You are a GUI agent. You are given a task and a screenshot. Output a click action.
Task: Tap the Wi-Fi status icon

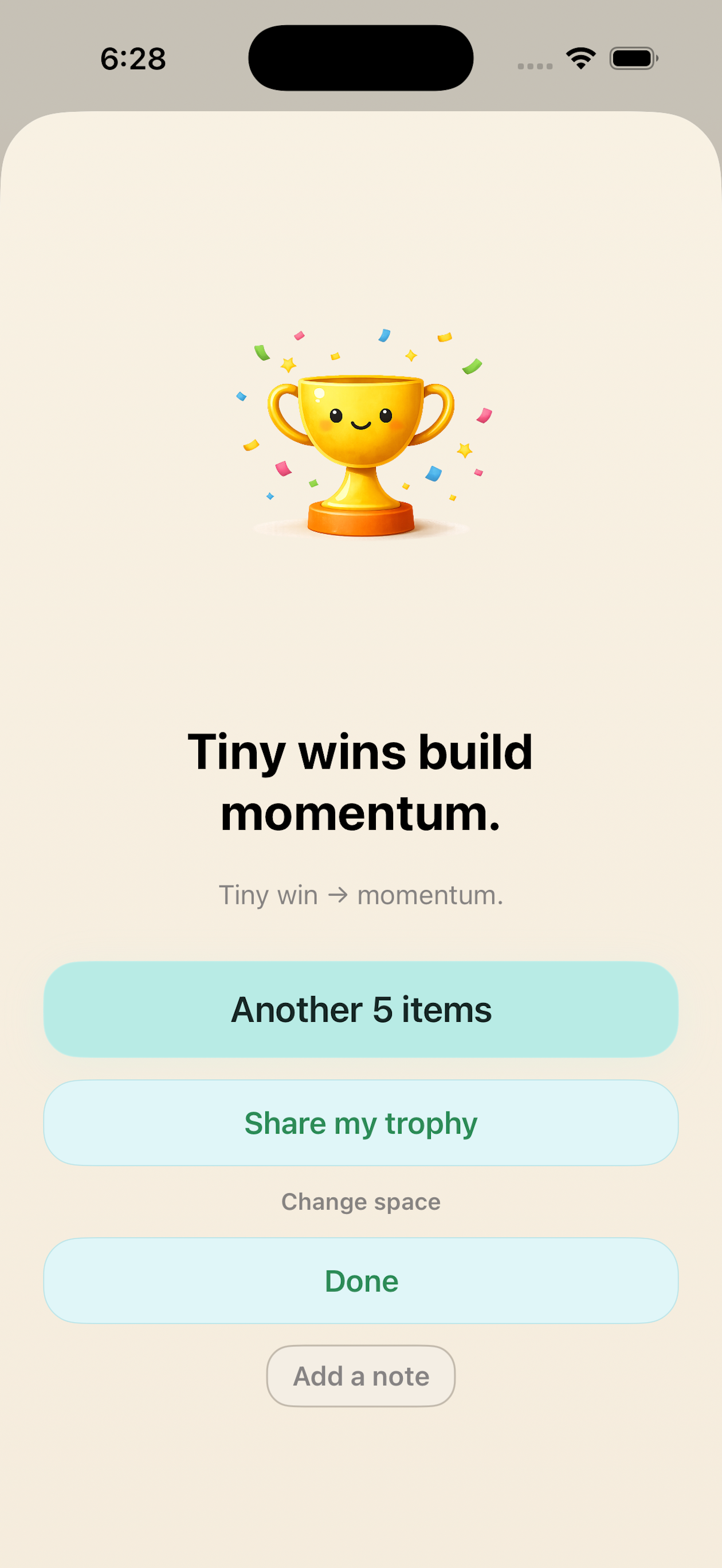[x=579, y=58]
